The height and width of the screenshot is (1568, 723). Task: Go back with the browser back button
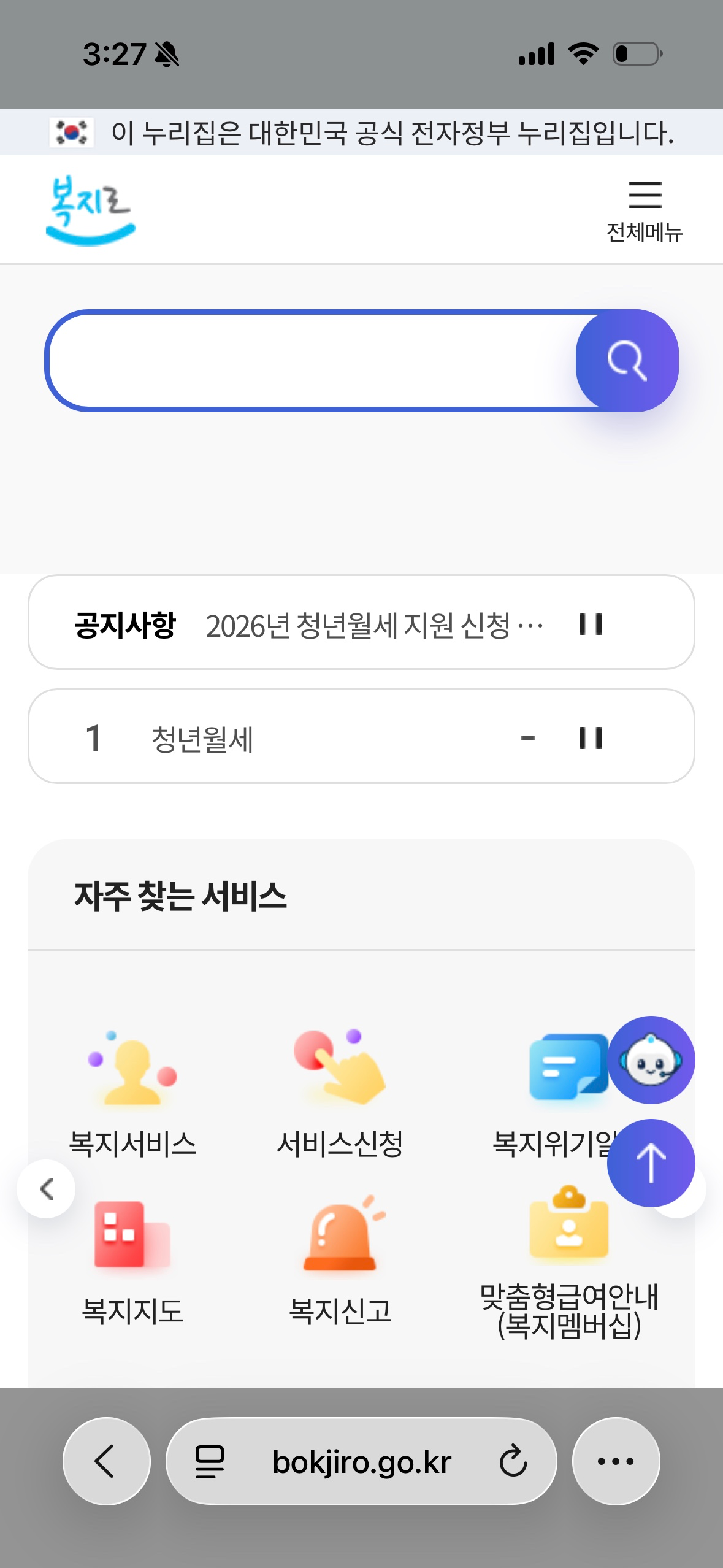click(x=107, y=1461)
